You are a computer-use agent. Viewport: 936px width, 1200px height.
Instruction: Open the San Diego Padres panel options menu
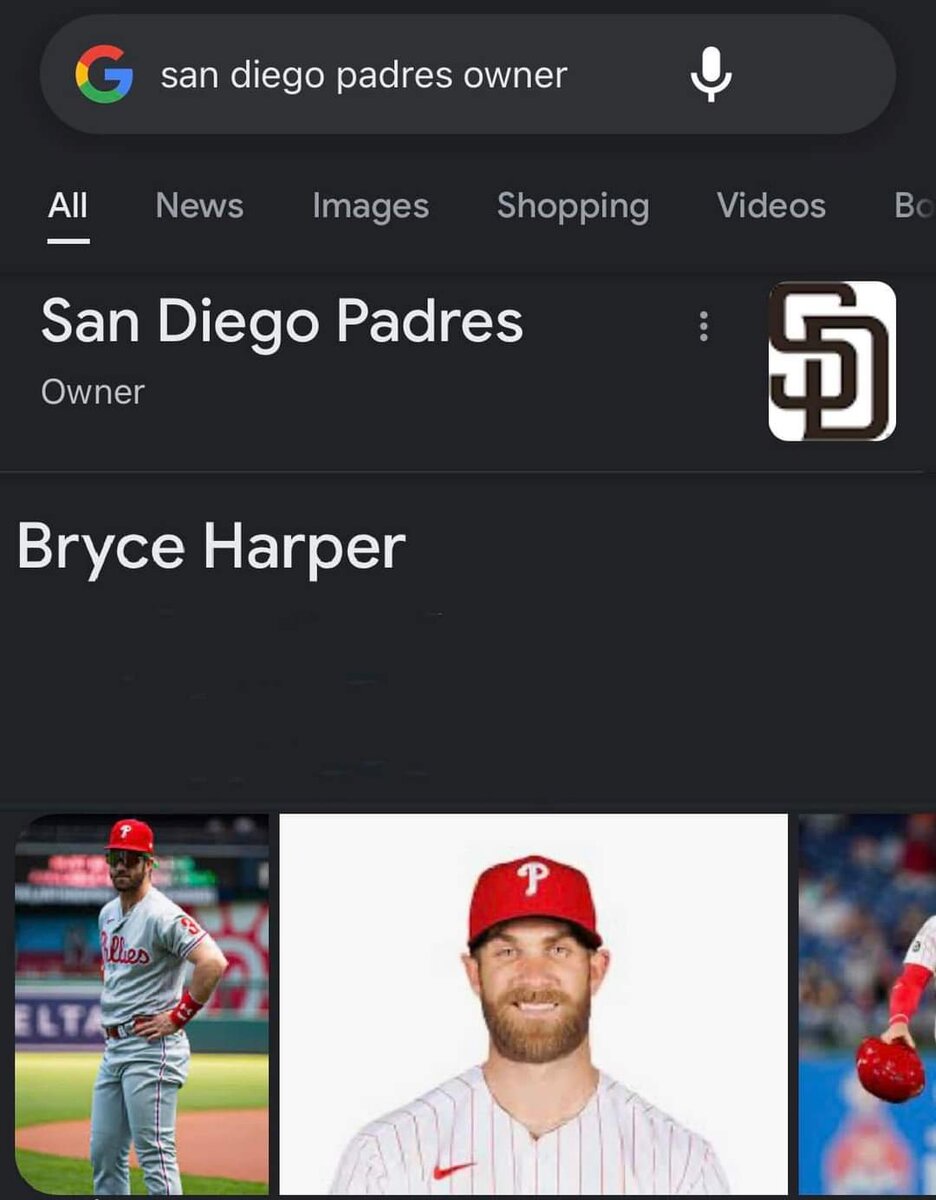click(704, 326)
